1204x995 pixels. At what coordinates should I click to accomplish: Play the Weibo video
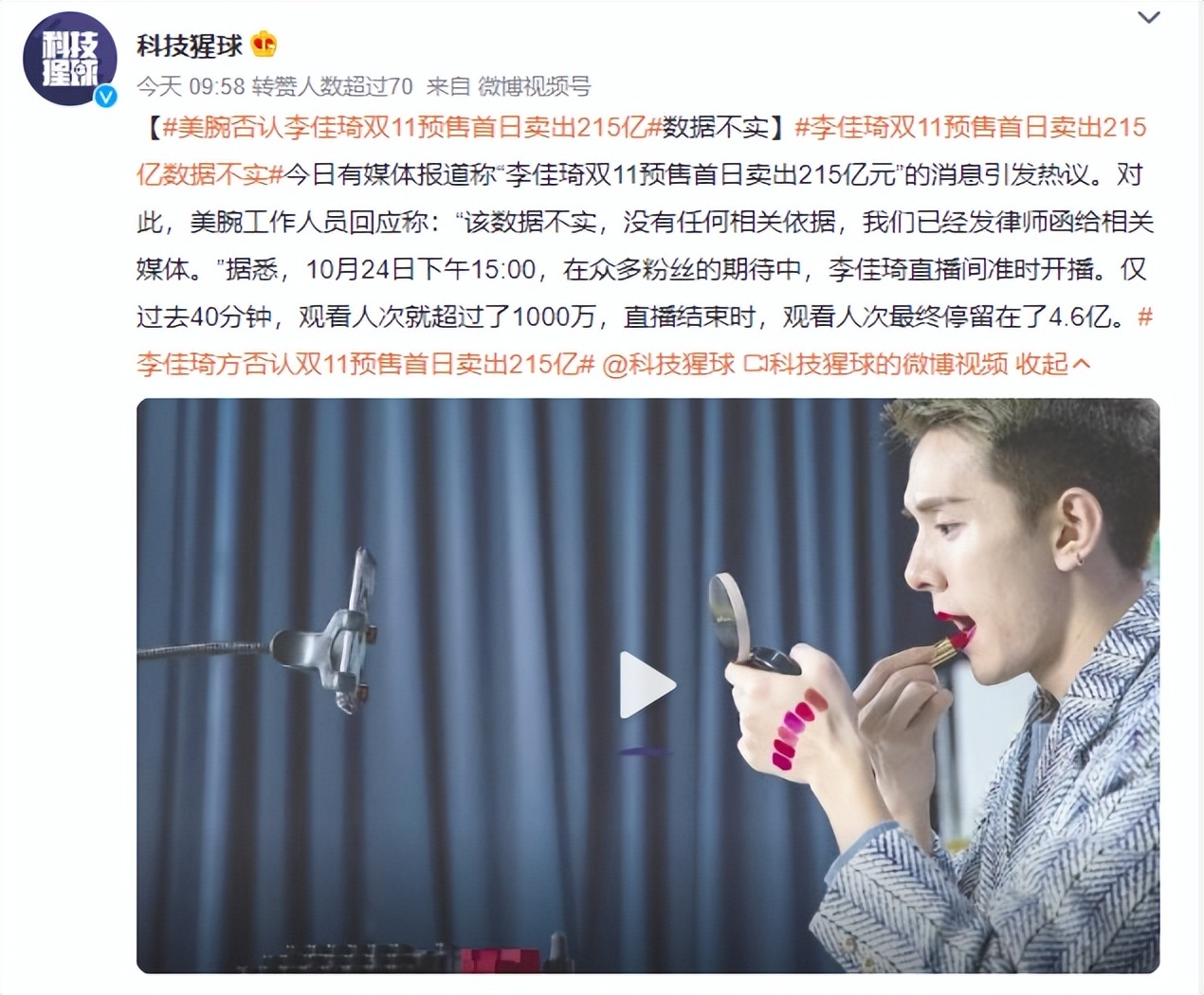(648, 685)
